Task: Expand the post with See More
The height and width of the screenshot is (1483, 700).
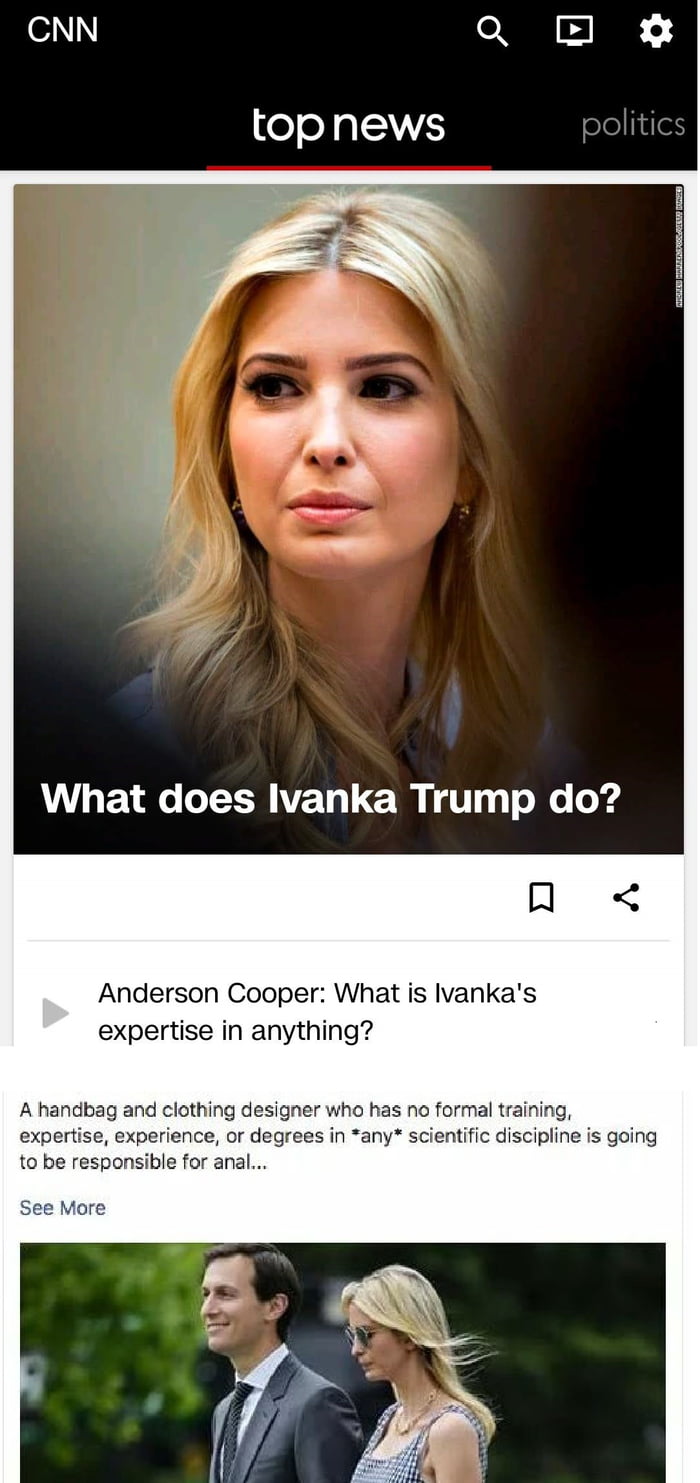Action: pos(62,1208)
